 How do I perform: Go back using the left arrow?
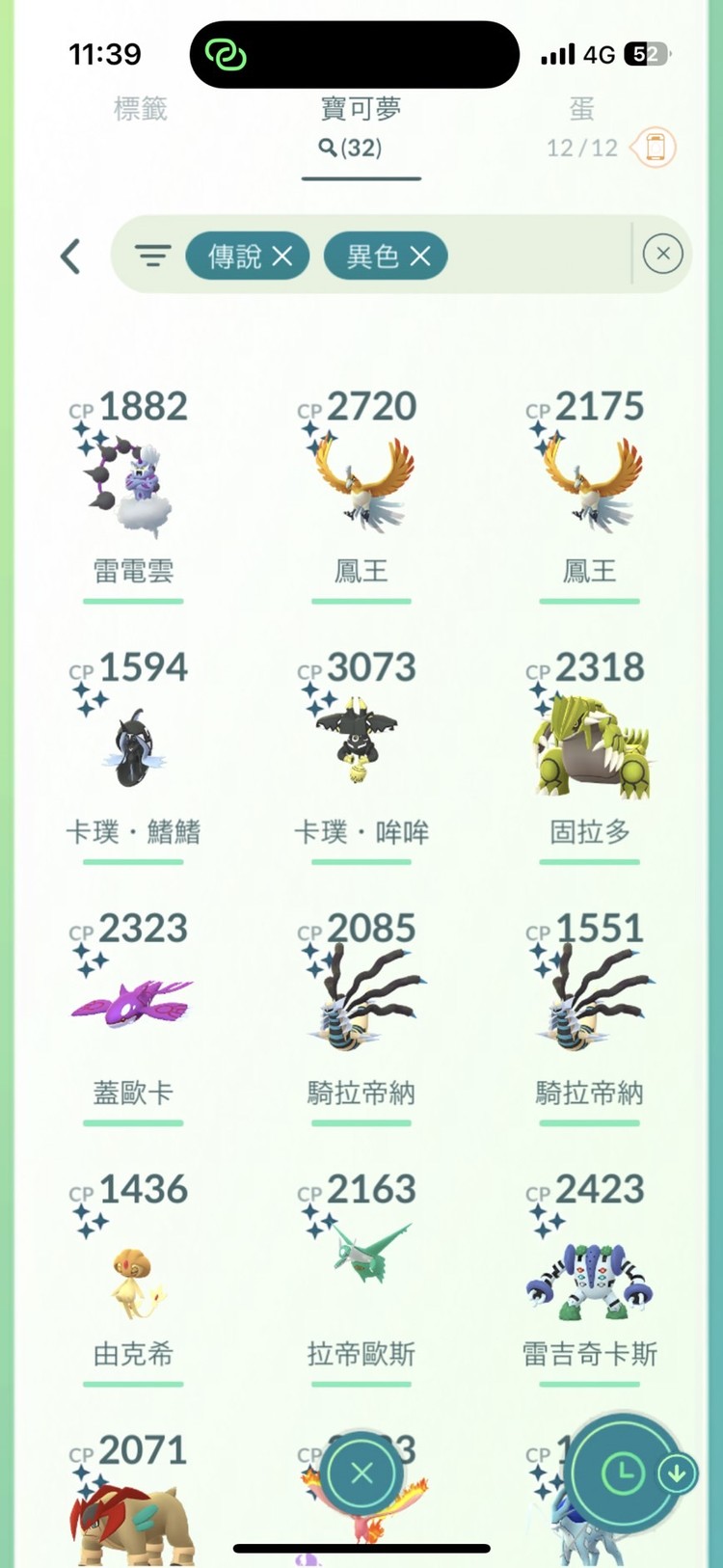click(x=70, y=257)
